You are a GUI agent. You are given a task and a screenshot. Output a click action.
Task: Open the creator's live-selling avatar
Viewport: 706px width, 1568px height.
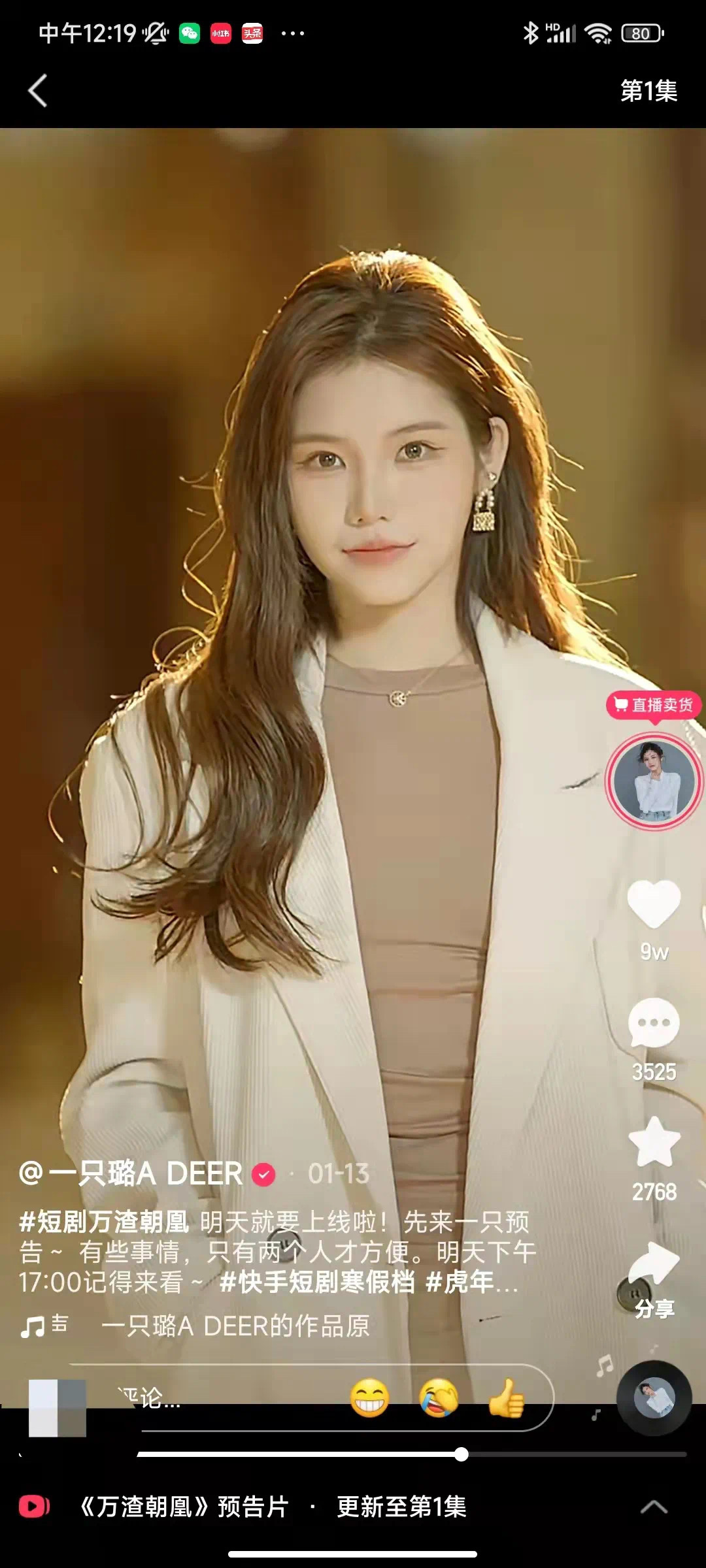click(654, 781)
